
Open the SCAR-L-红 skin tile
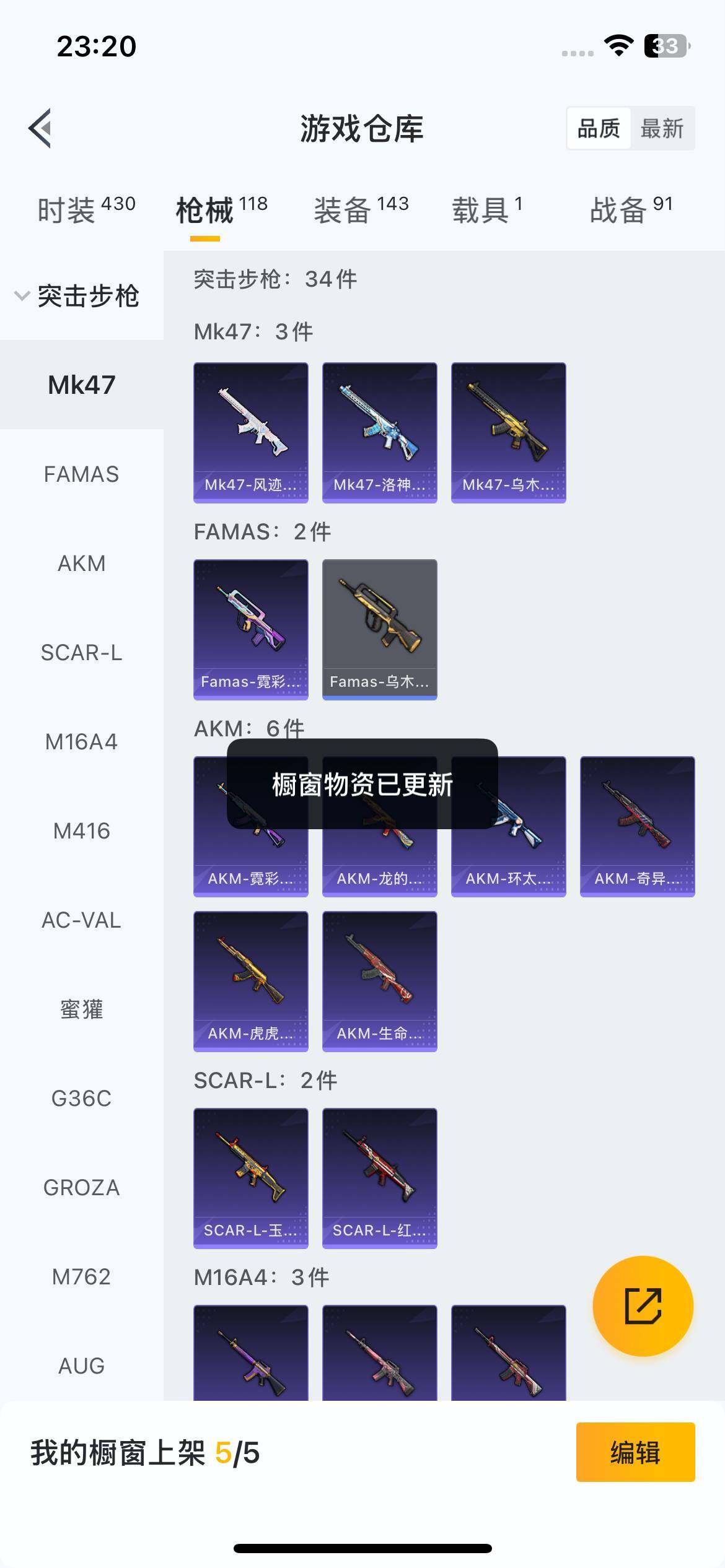coord(379,1178)
